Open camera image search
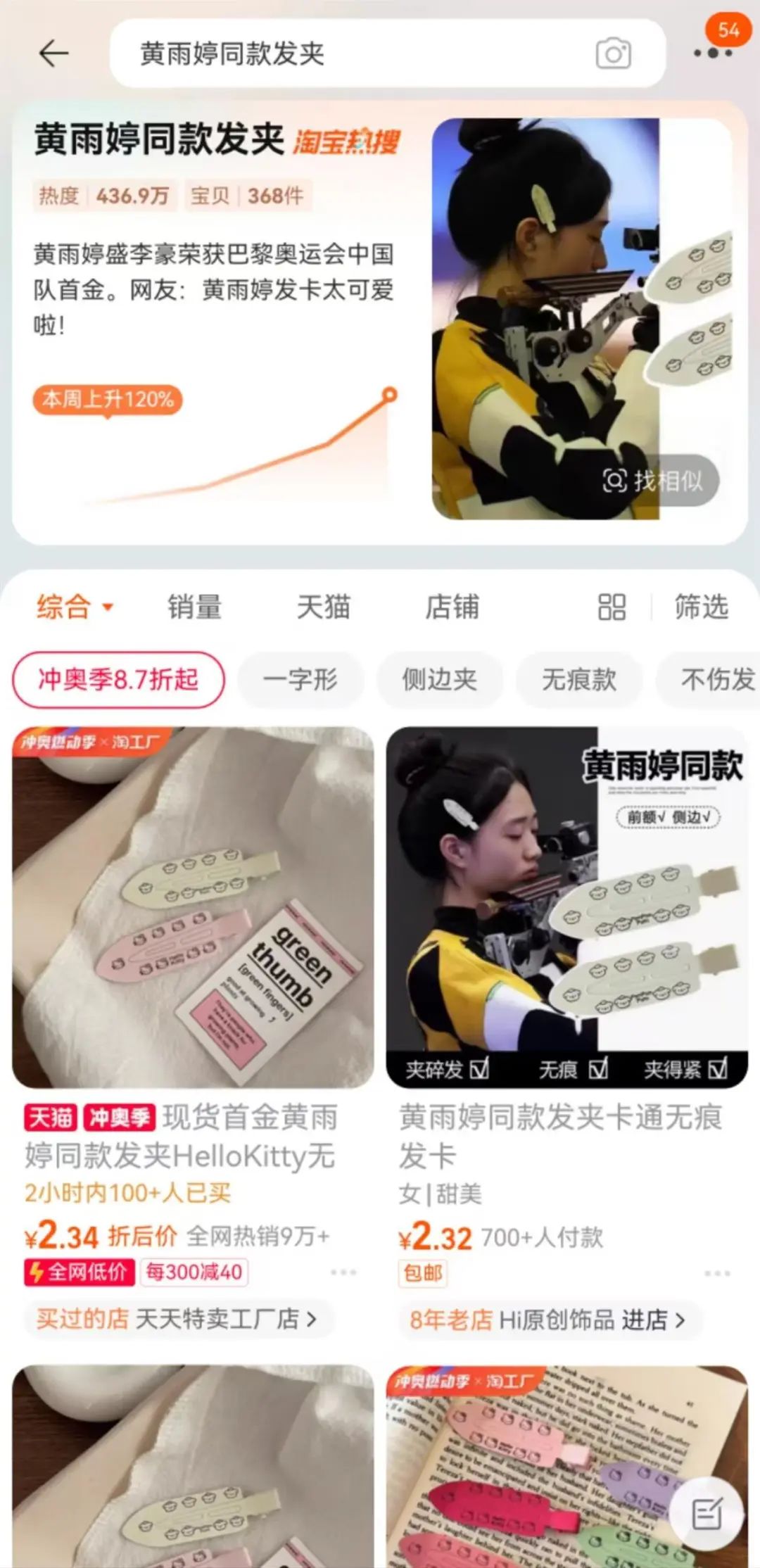This screenshot has height=1568, width=760. point(613,53)
